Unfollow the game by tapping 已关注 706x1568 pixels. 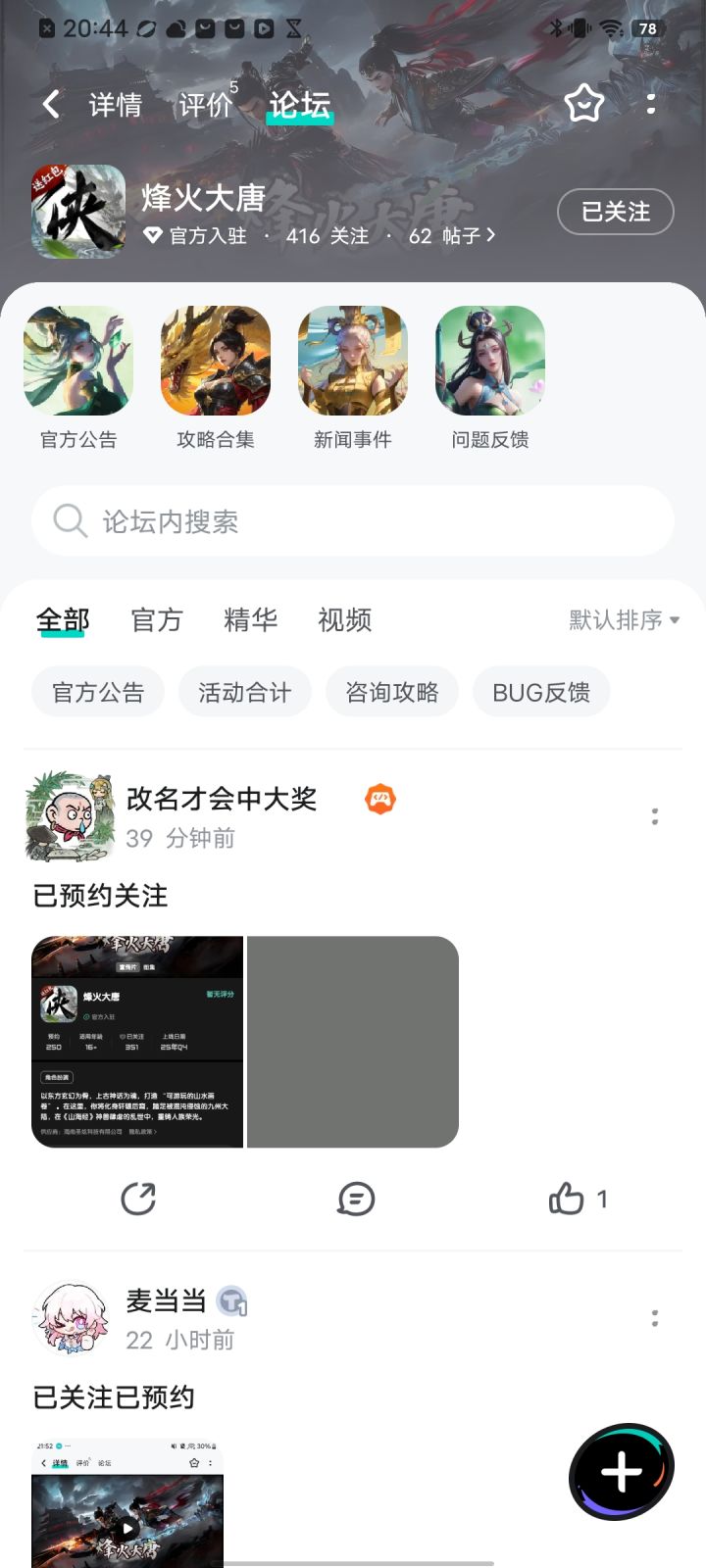[615, 212]
